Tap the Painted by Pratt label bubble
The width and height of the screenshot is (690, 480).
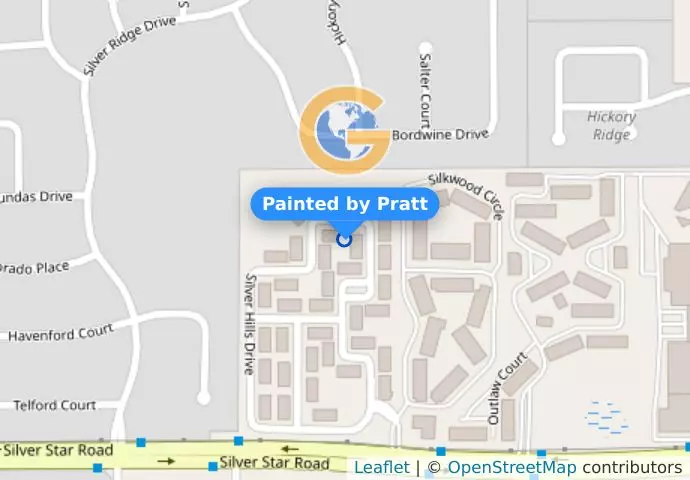pyautogui.click(x=344, y=204)
